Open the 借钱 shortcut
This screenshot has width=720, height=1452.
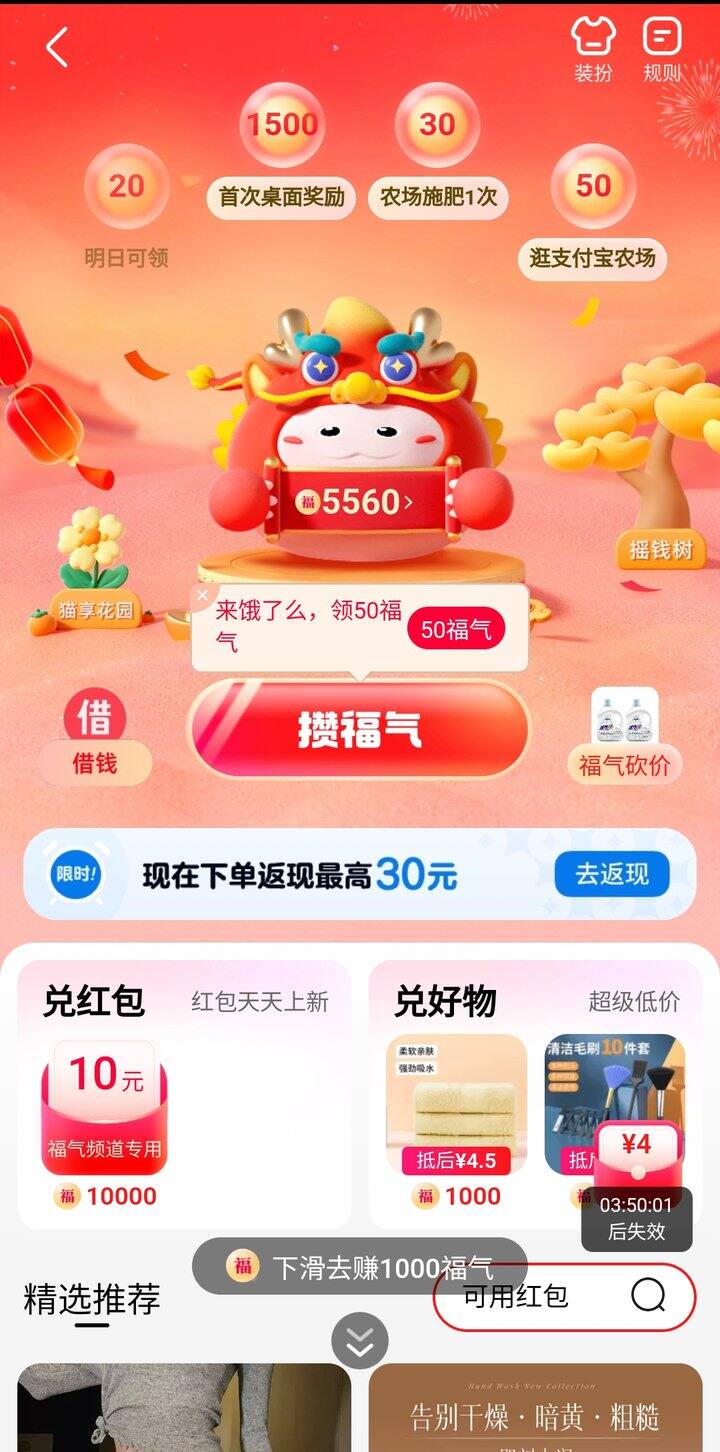click(x=95, y=738)
